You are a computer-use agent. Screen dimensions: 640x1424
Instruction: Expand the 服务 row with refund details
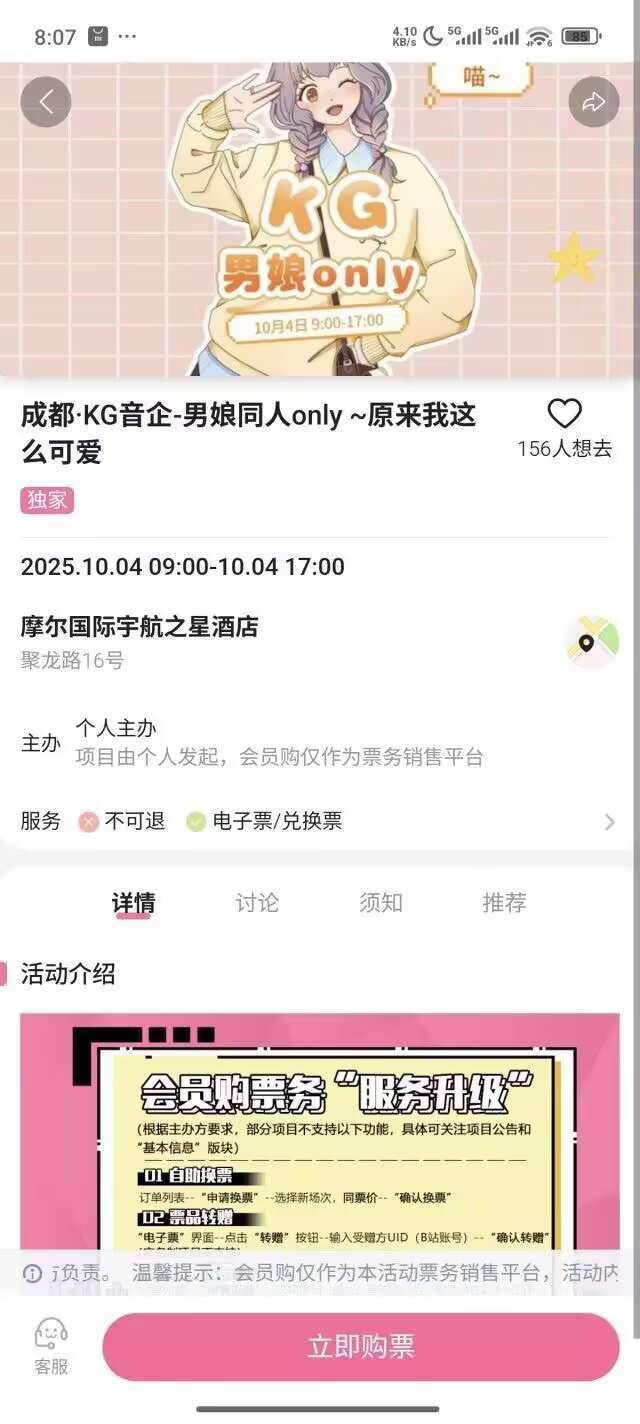[609, 822]
